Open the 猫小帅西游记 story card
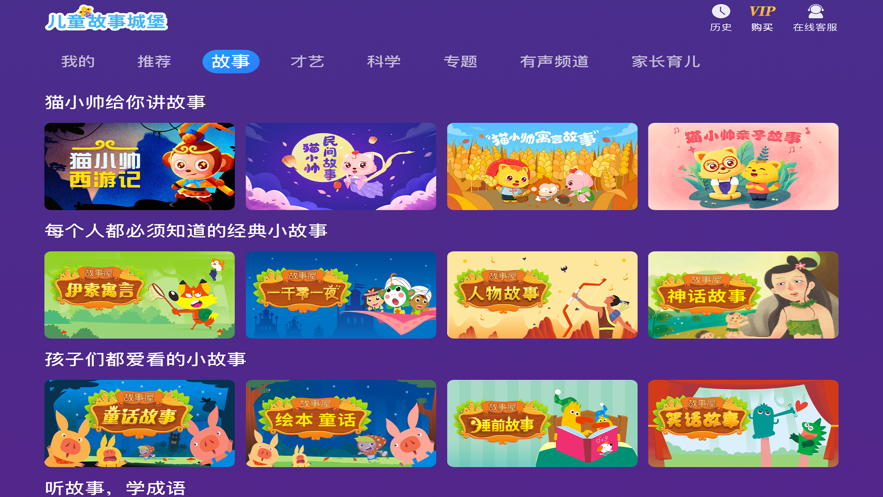883x497 pixels. (140, 166)
